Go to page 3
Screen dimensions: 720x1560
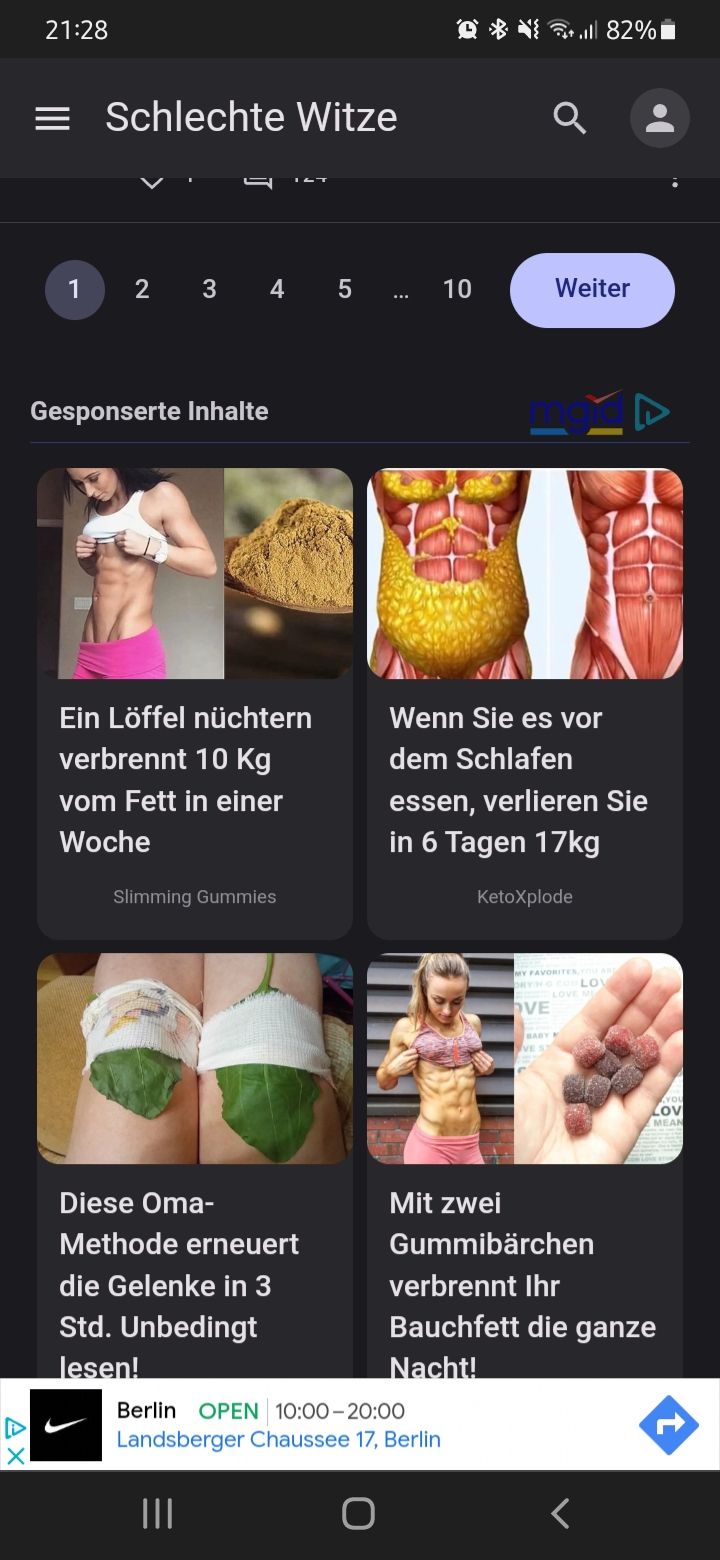(209, 289)
